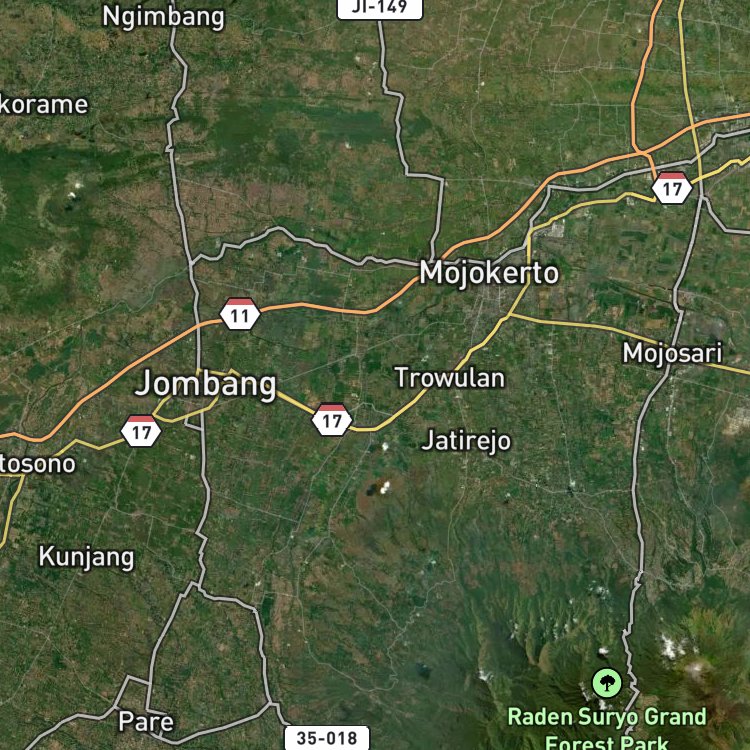Select the Mojokerto city label

pos(489,274)
